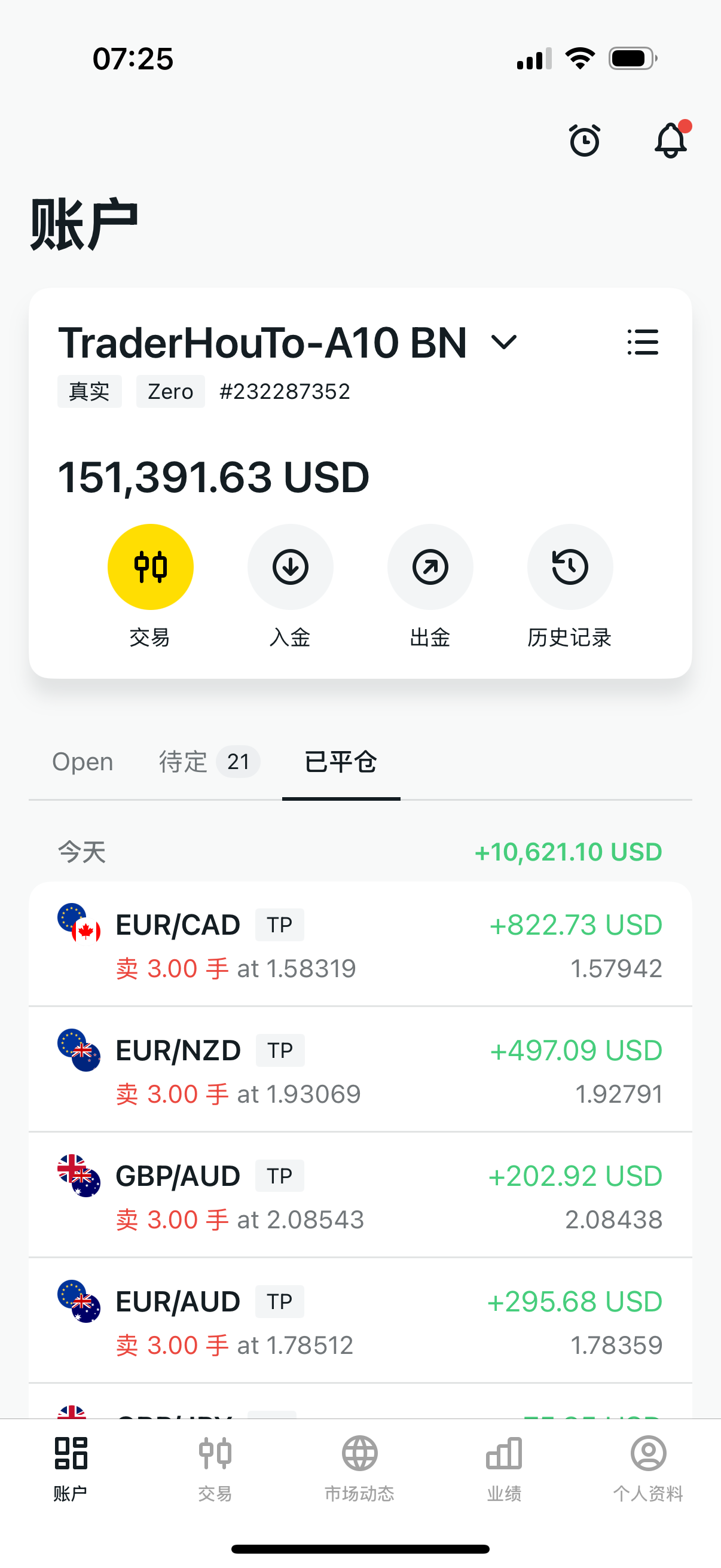Go to 交易 in the bottom navigation
Viewport: 721px width, 1568px height.
coord(215,1468)
